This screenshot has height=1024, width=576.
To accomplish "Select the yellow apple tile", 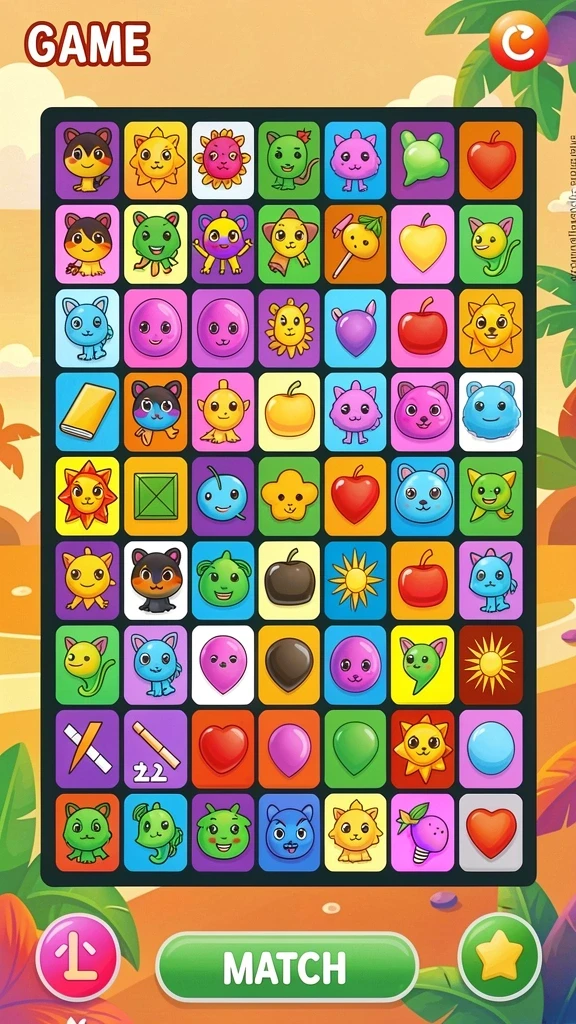I will 289,411.
